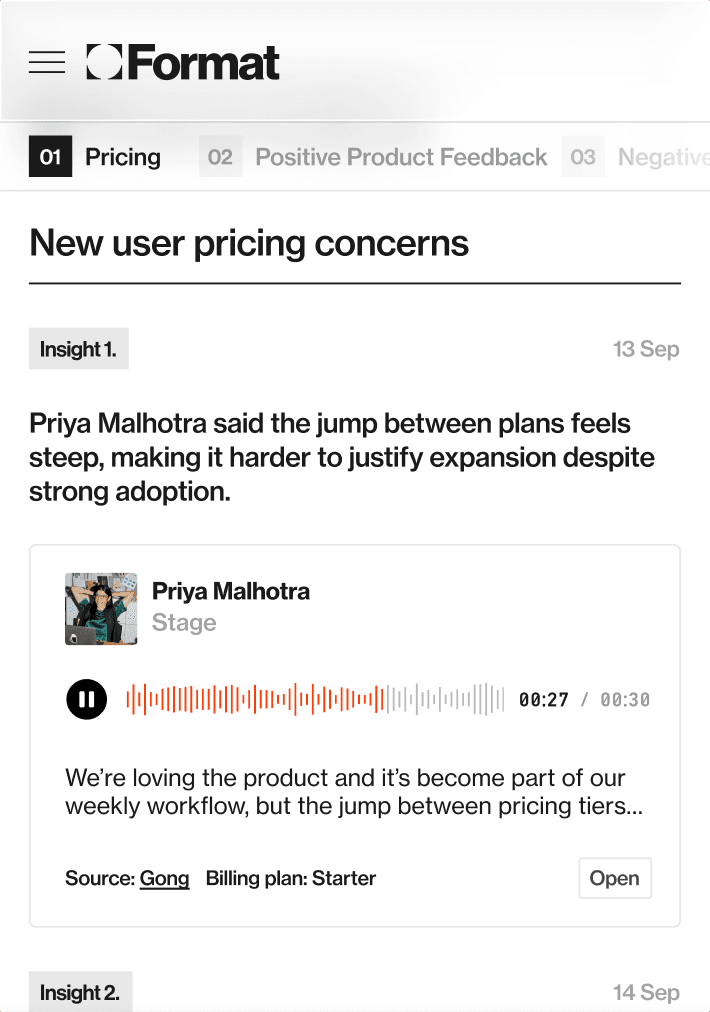Screen dimensions: 710x1012
Task: Seek within the audio waveform
Action: 315,699
